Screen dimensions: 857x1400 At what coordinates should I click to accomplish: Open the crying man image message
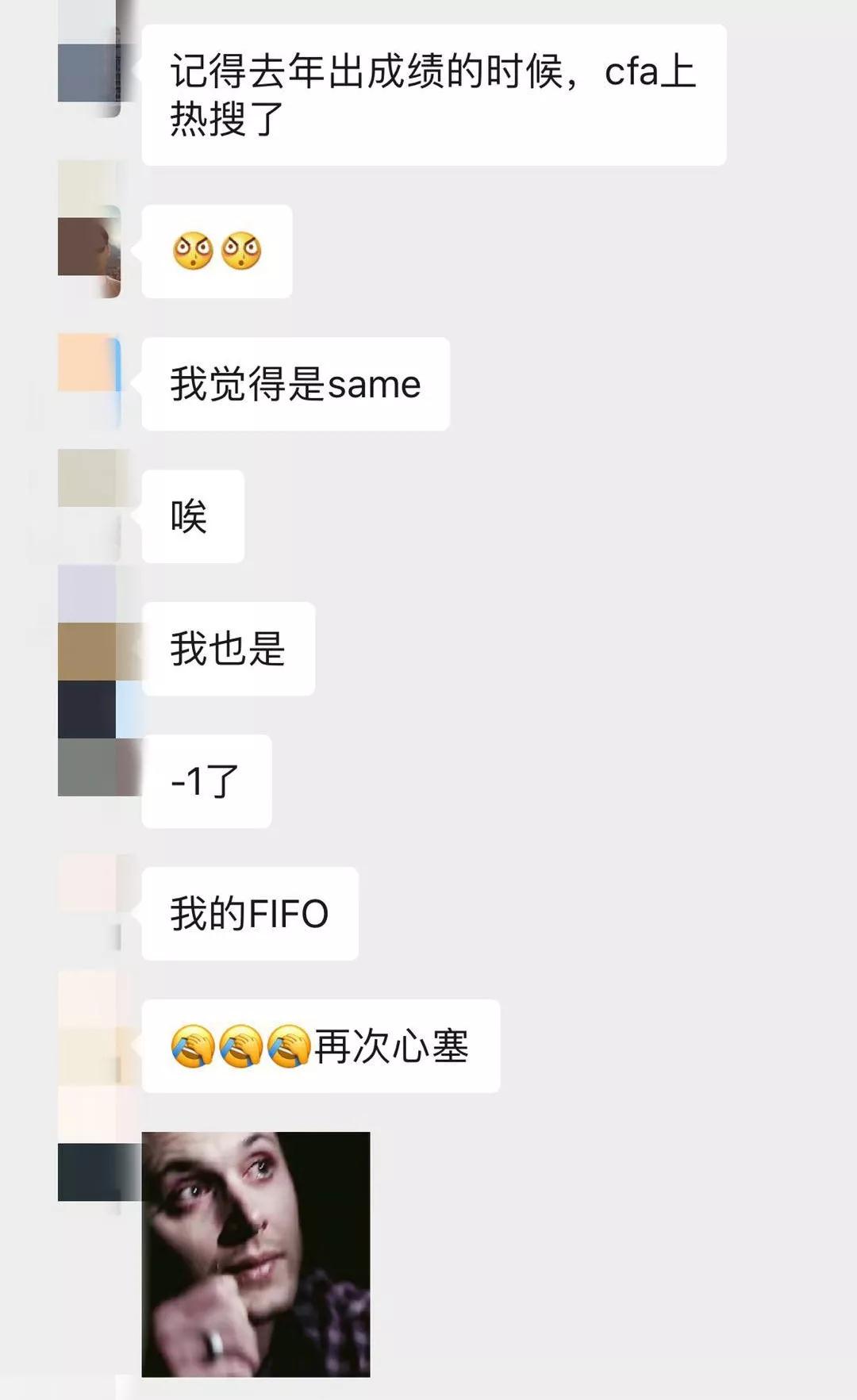click(x=256, y=1253)
